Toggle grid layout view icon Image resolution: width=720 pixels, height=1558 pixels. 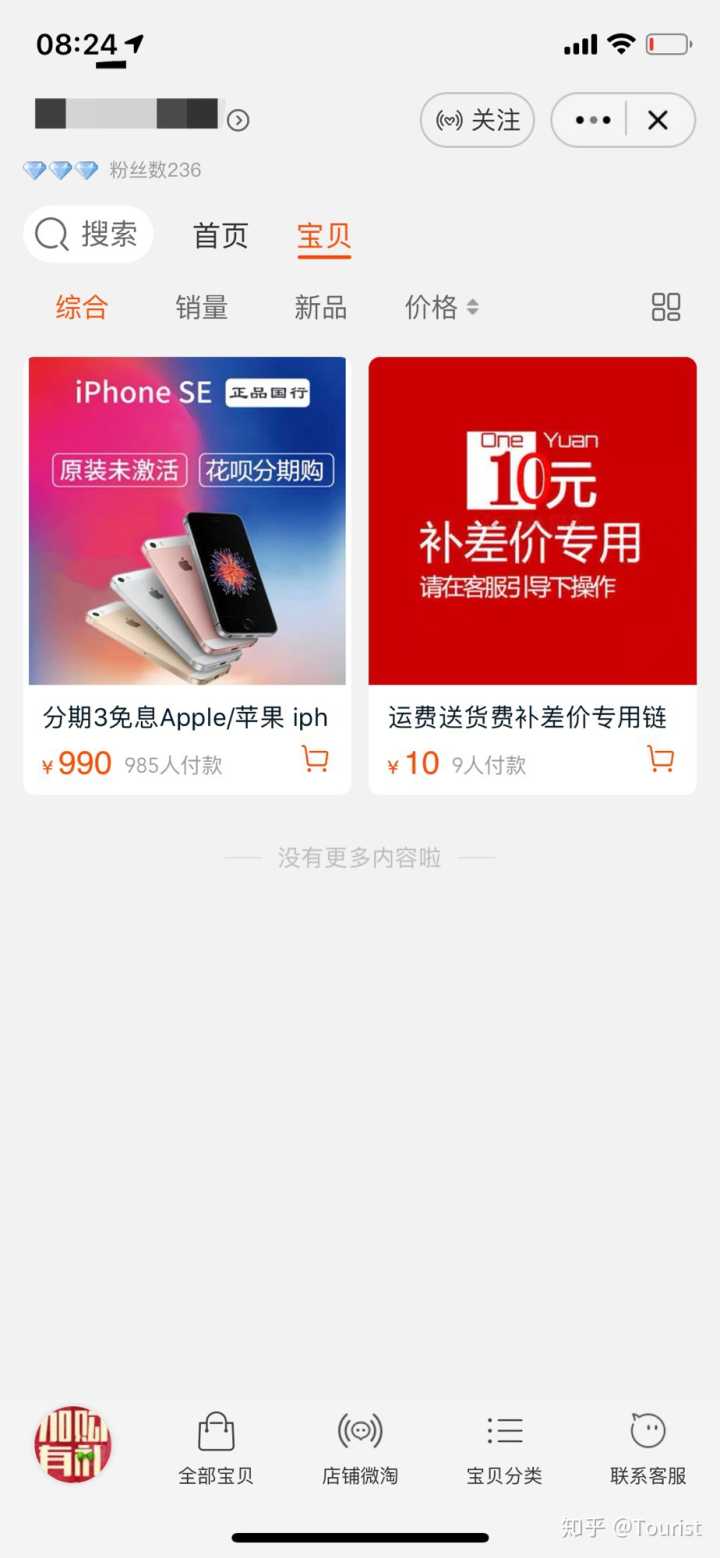(666, 307)
